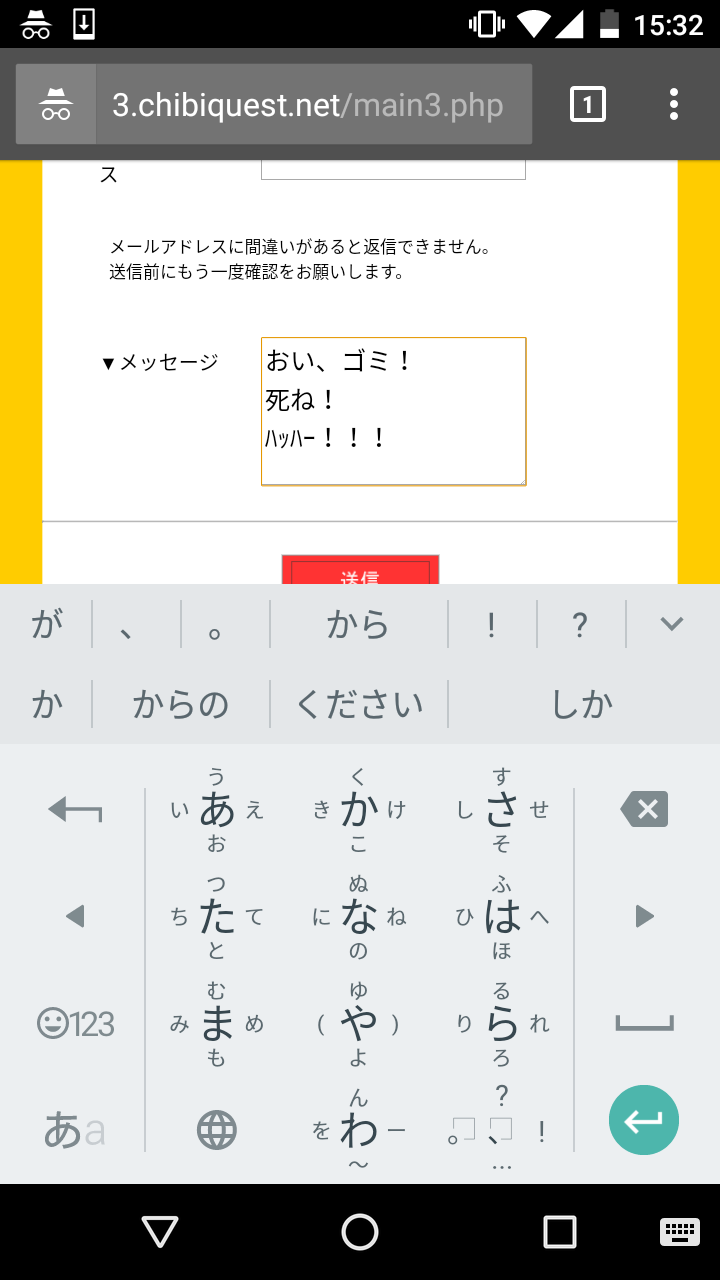The image size is (720, 1280).
Task: Move the cursor right with arrow key
Action: tap(644, 916)
